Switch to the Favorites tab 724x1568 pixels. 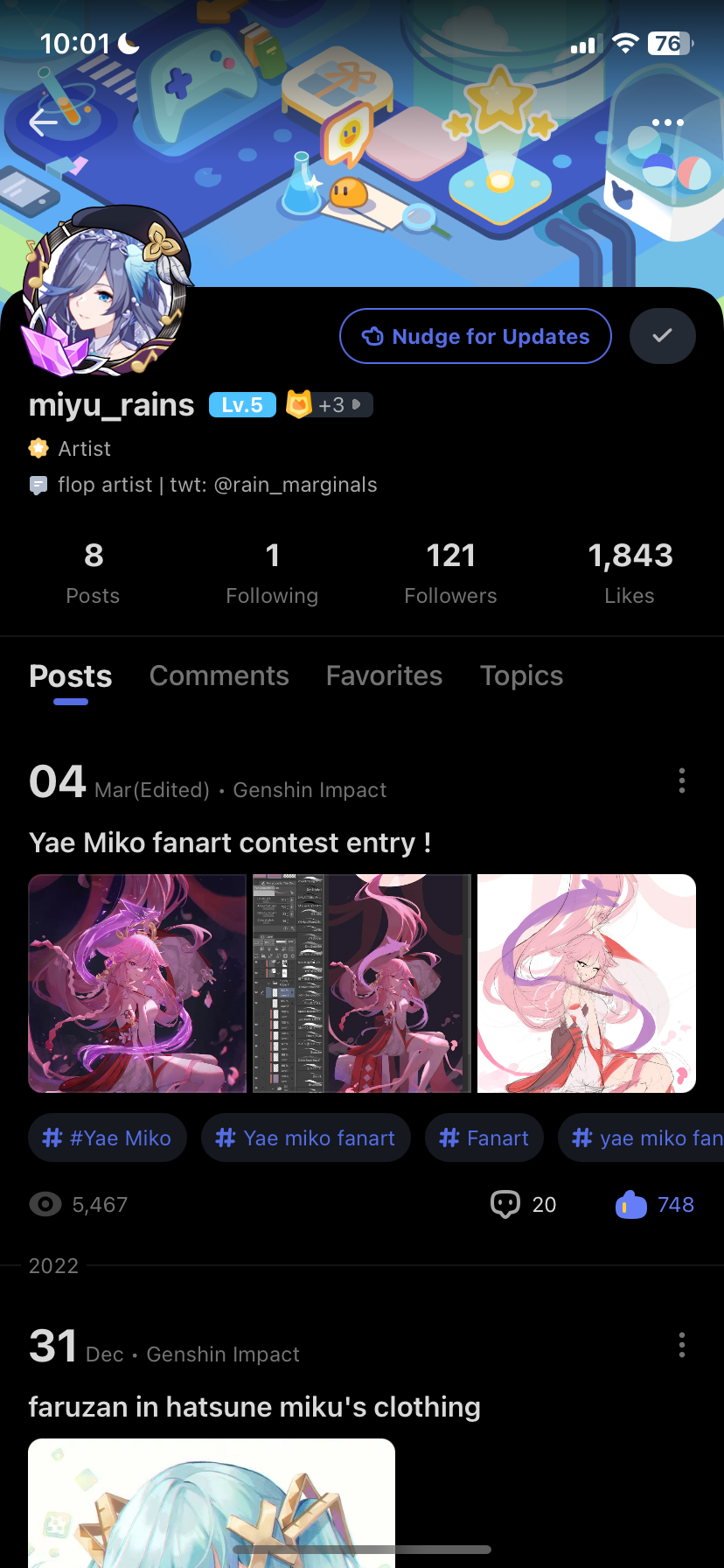384,675
